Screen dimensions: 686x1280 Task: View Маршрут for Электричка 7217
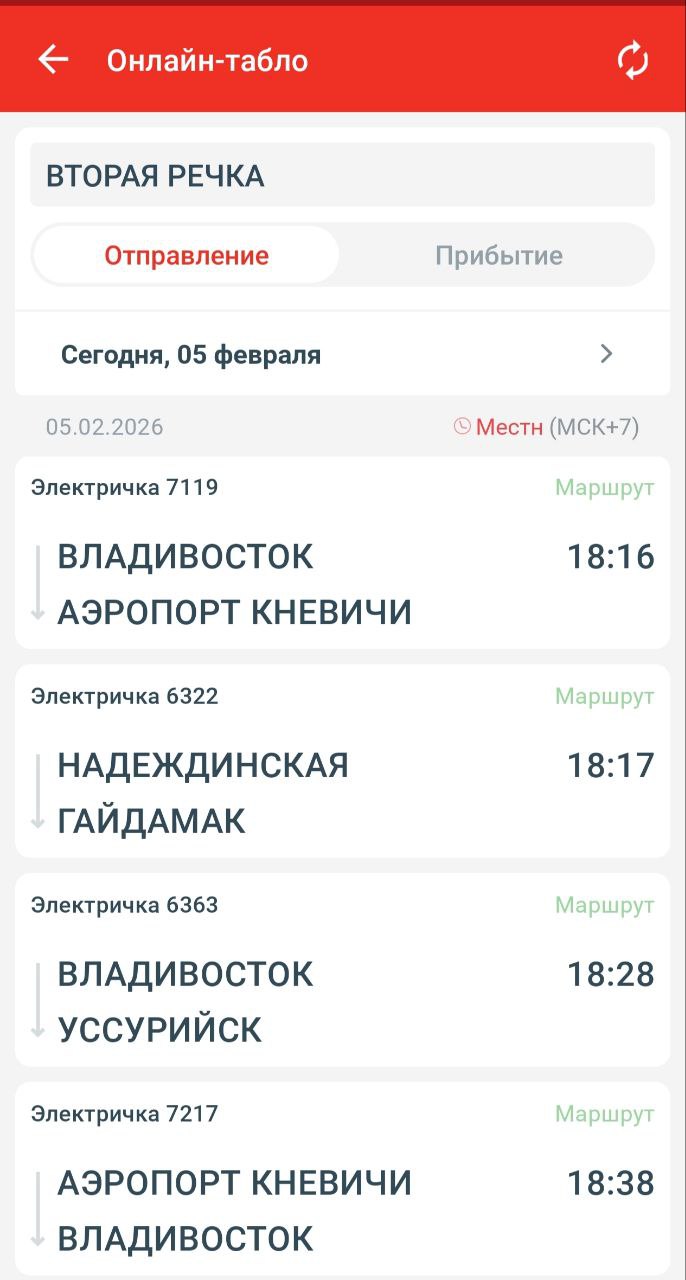point(604,1114)
